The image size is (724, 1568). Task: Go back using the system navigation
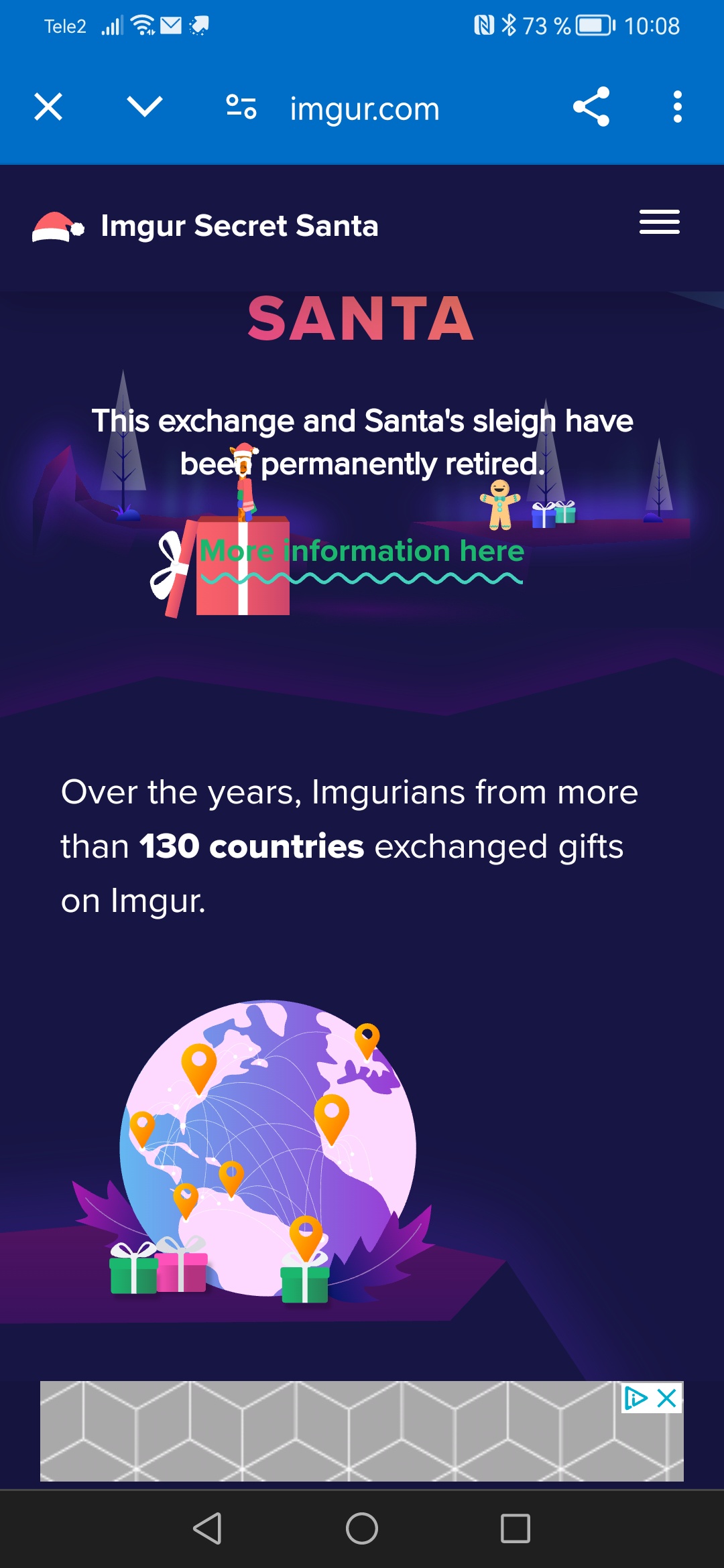click(x=207, y=1528)
